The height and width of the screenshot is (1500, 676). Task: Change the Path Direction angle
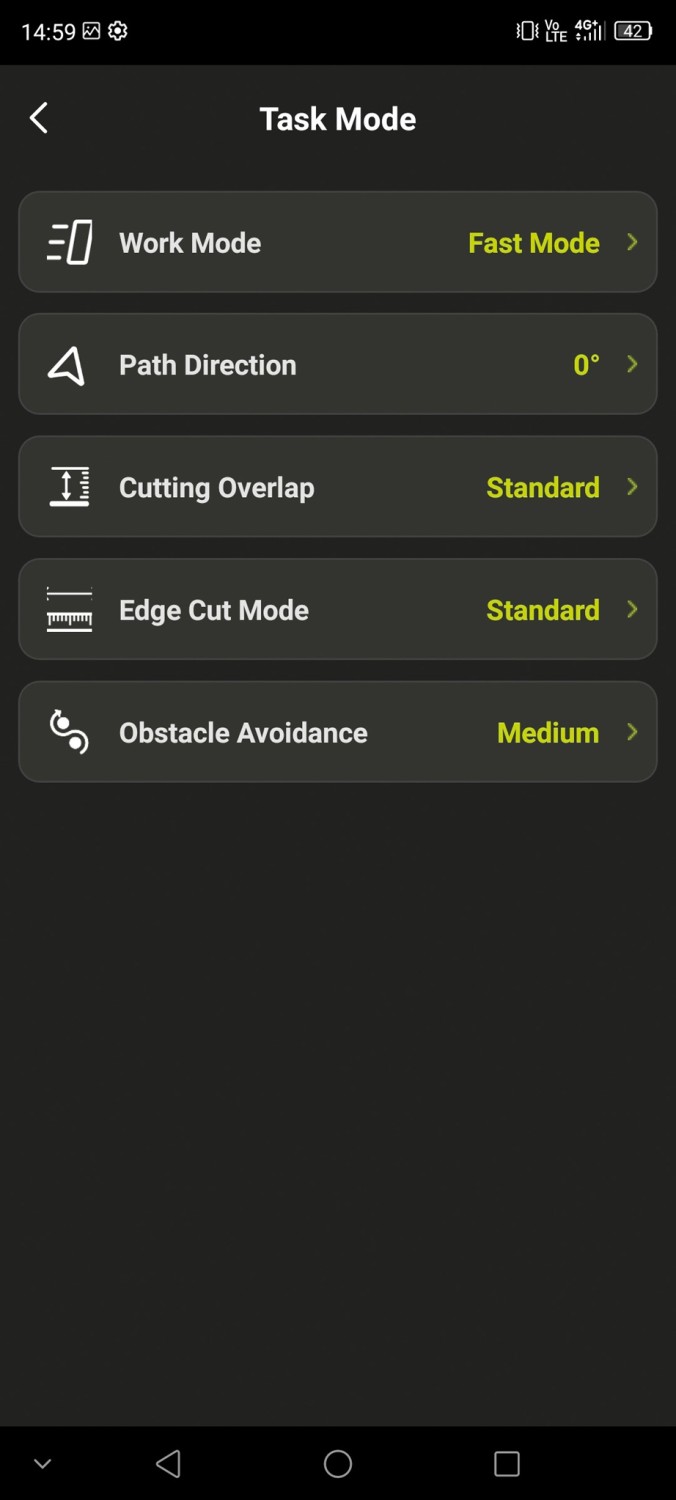[338, 365]
